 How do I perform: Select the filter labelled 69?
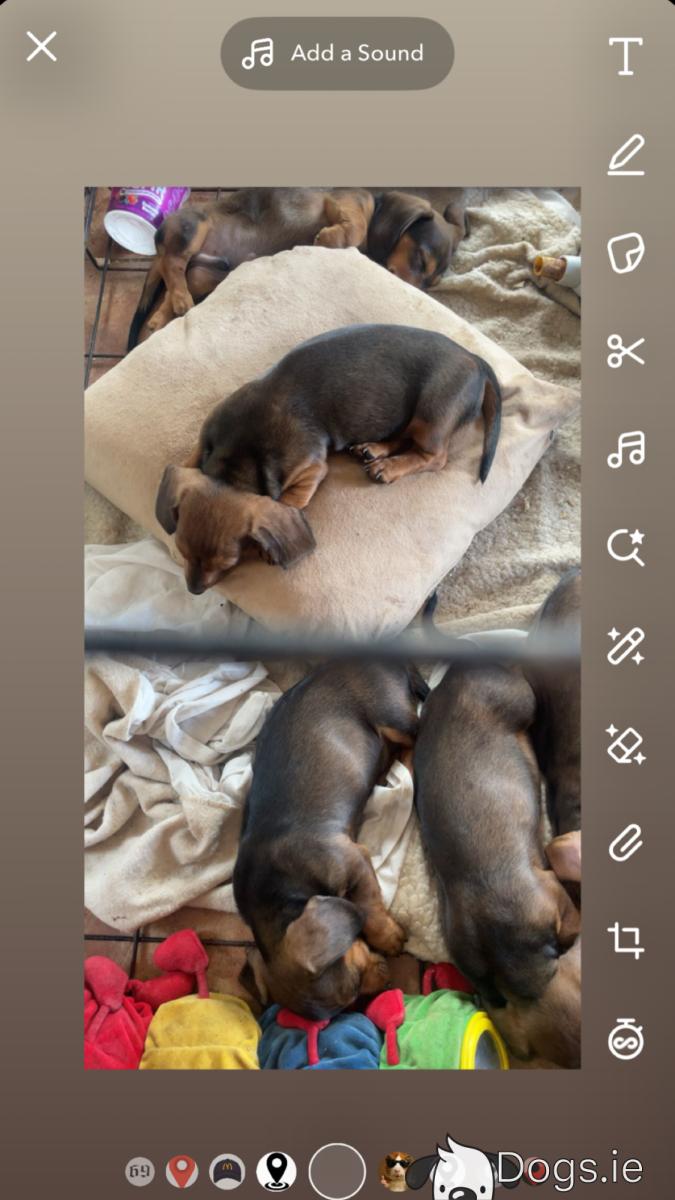point(140,1171)
